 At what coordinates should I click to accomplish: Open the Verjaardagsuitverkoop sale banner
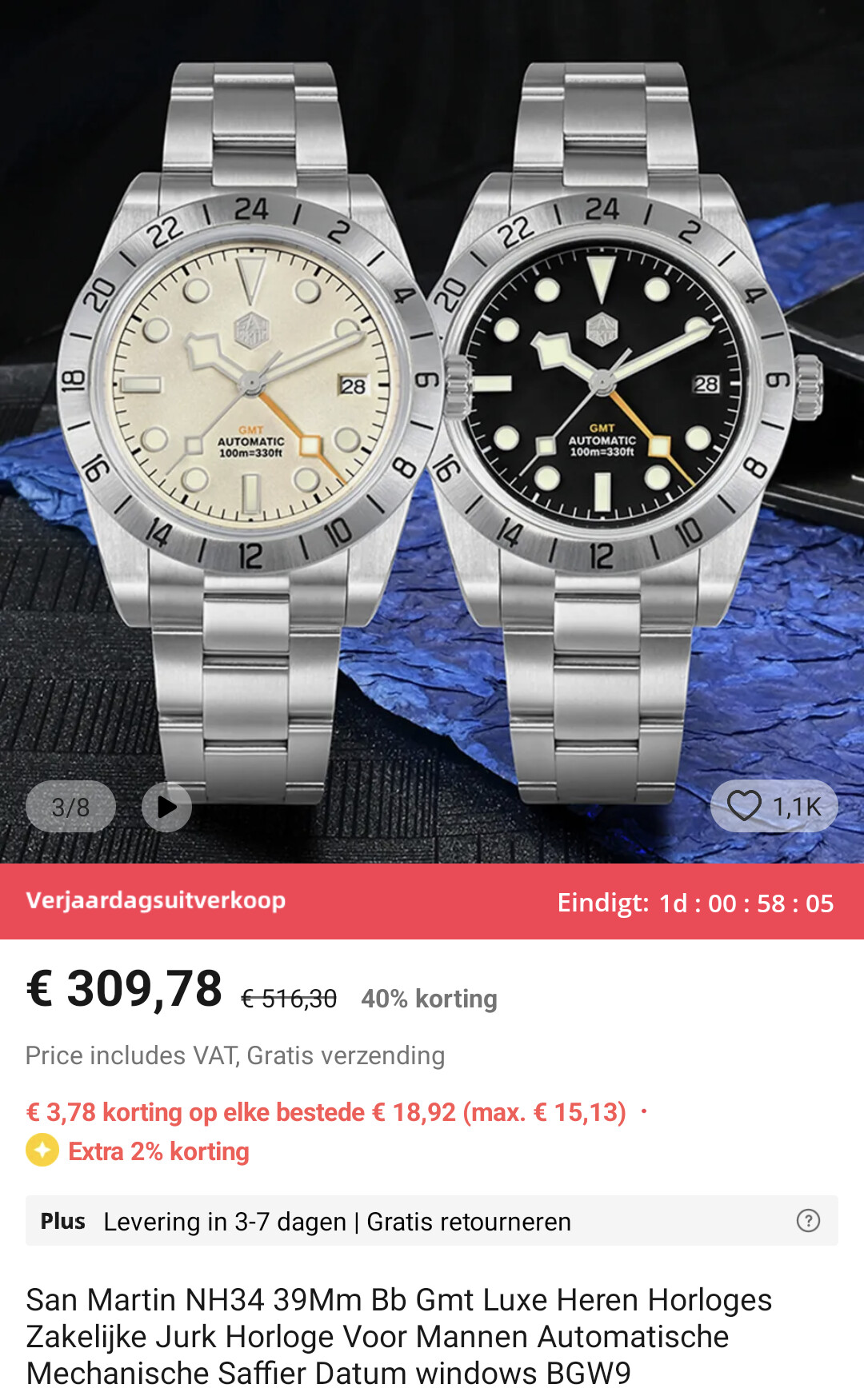point(432,902)
